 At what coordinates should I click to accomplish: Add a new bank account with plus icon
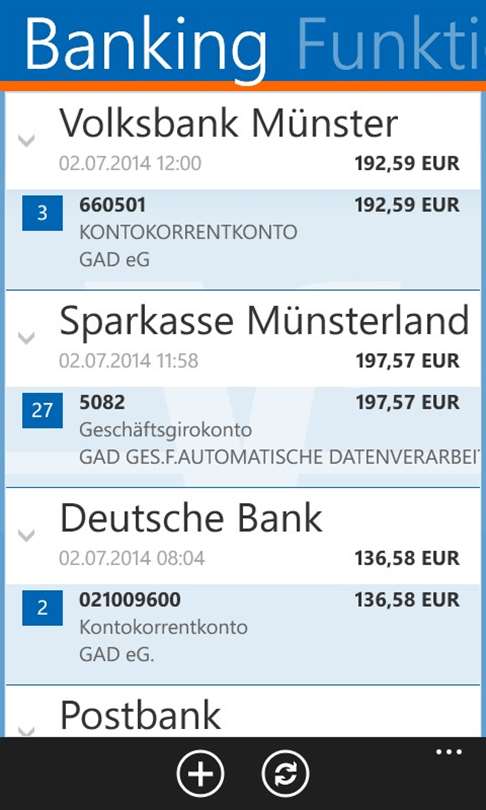pos(200,774)
